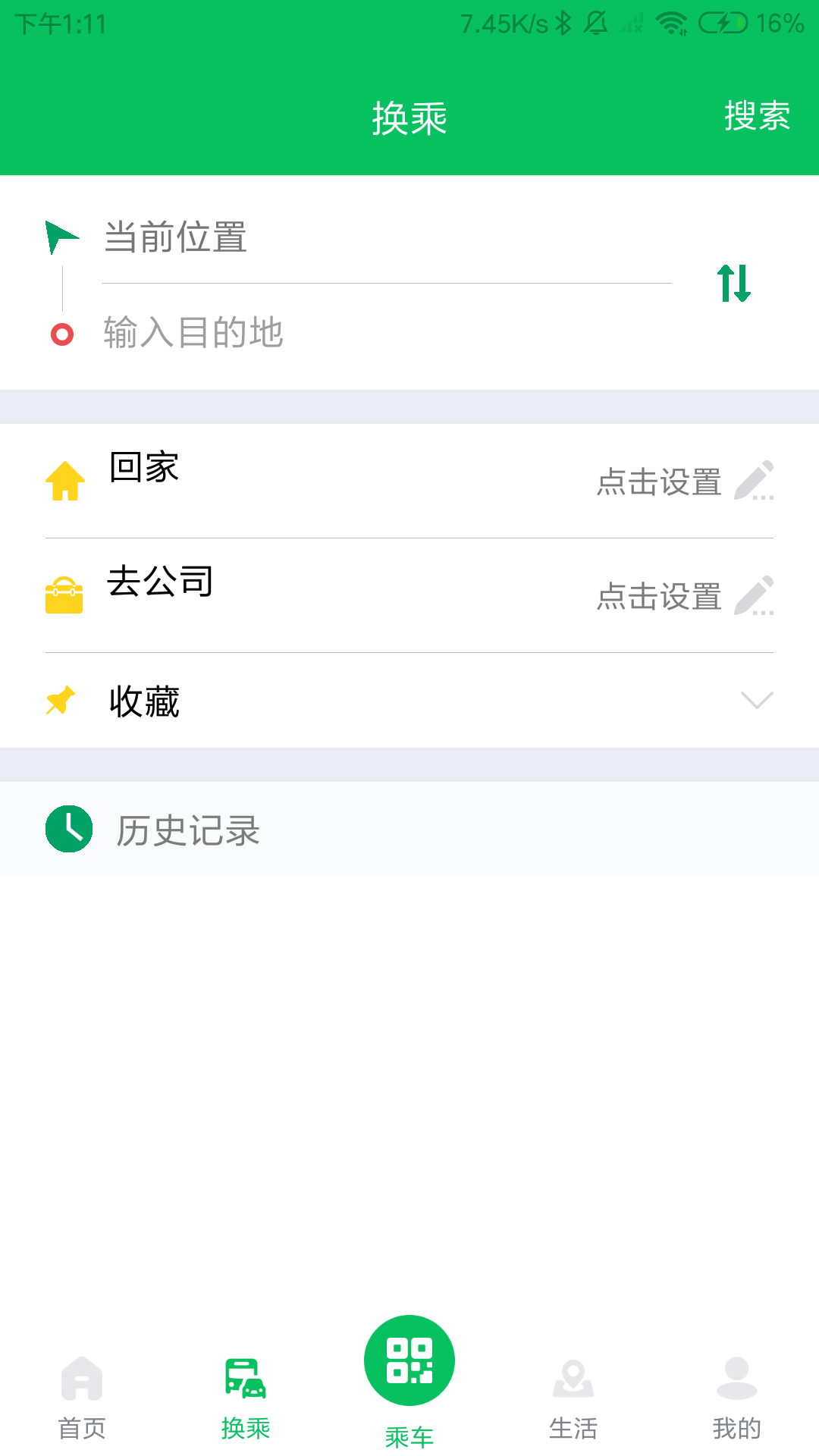Check the battery level indicator
This screenshot has width=819, height=1456.
point(724,23)
